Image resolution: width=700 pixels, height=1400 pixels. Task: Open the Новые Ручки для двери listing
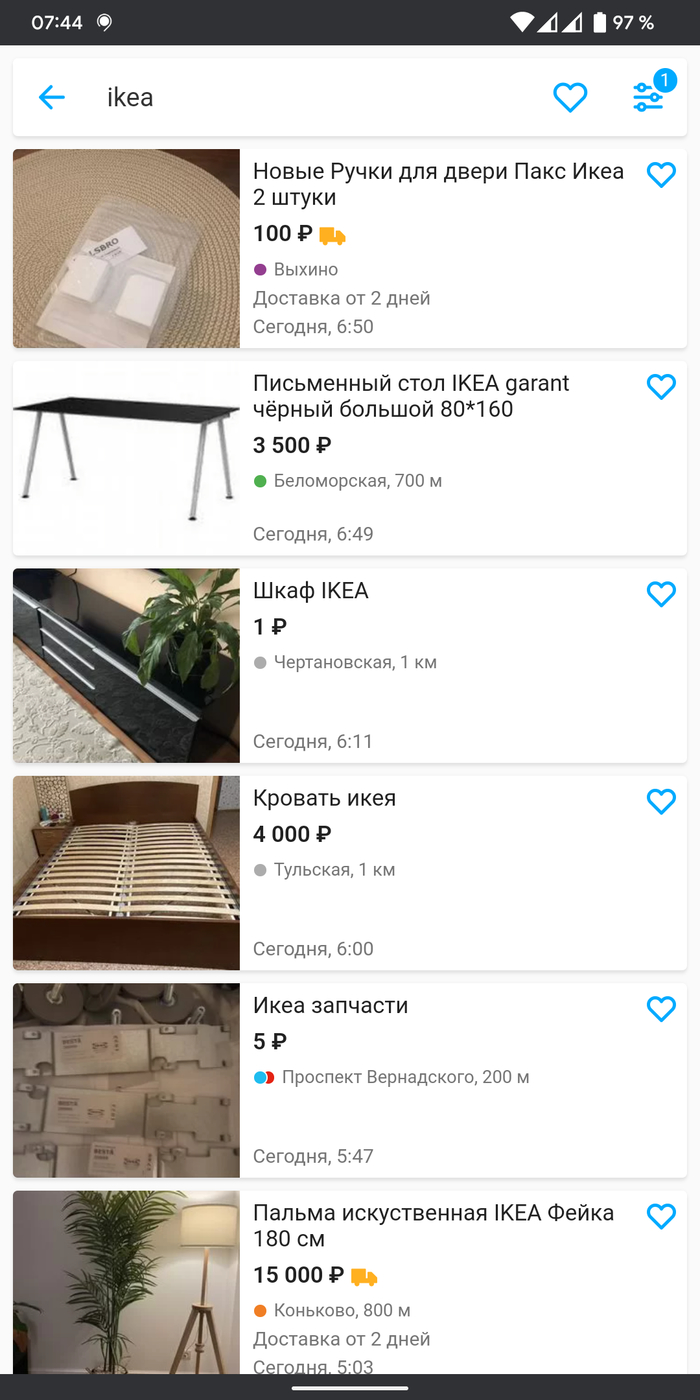point(438,184)
